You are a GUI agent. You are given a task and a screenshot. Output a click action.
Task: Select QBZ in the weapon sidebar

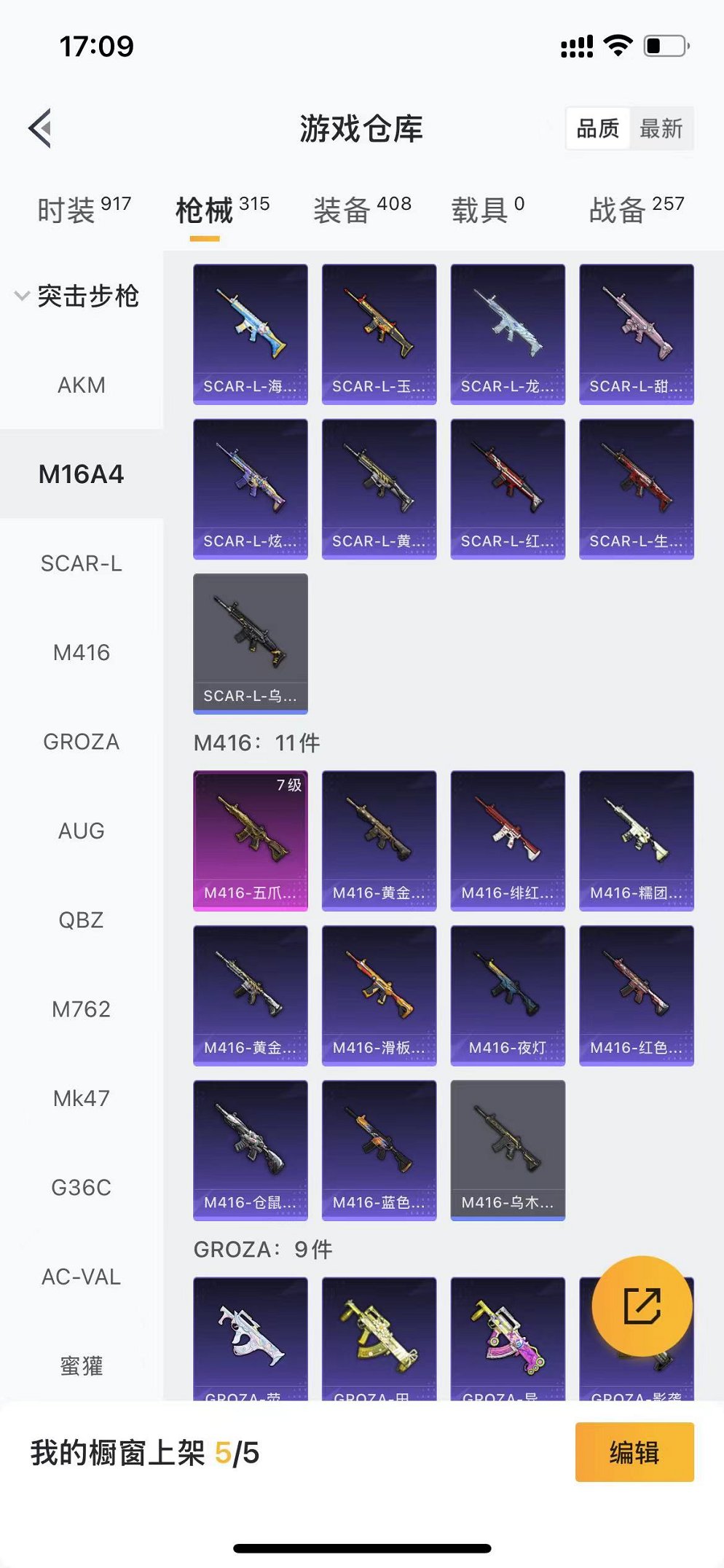81,920
